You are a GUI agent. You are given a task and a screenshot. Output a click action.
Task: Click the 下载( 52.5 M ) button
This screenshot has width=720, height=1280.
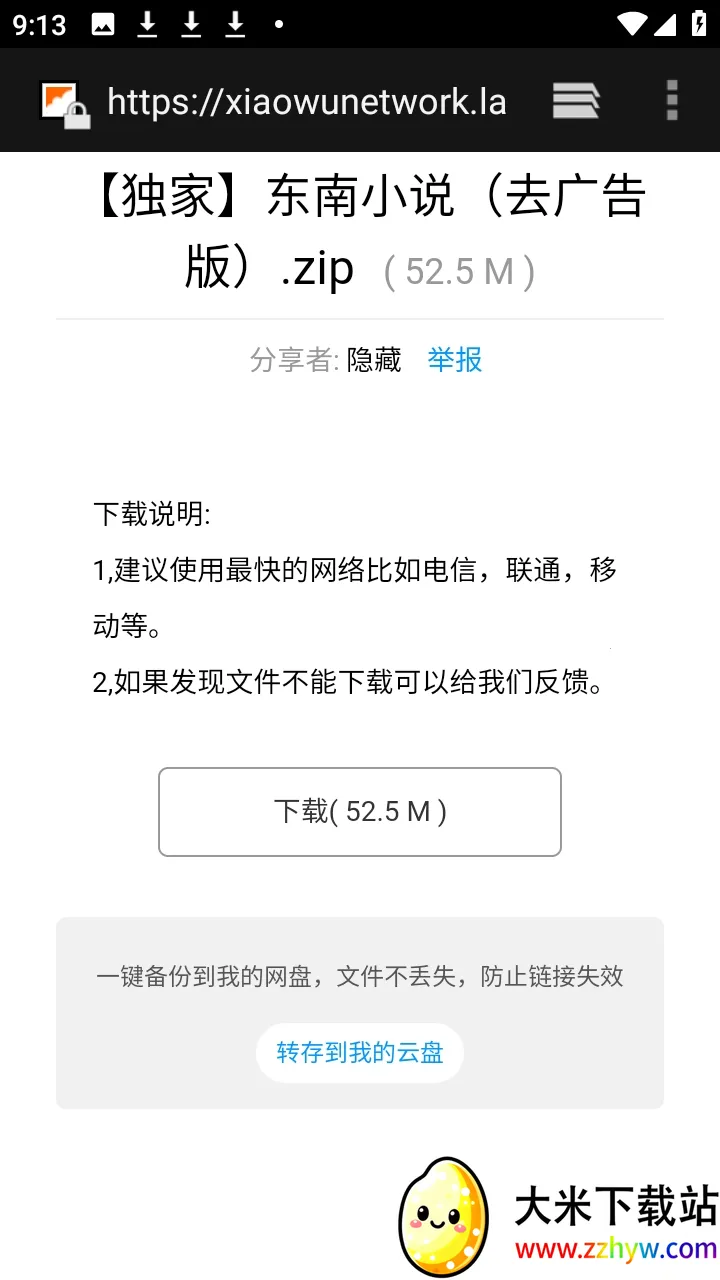(x=360, y=811)
